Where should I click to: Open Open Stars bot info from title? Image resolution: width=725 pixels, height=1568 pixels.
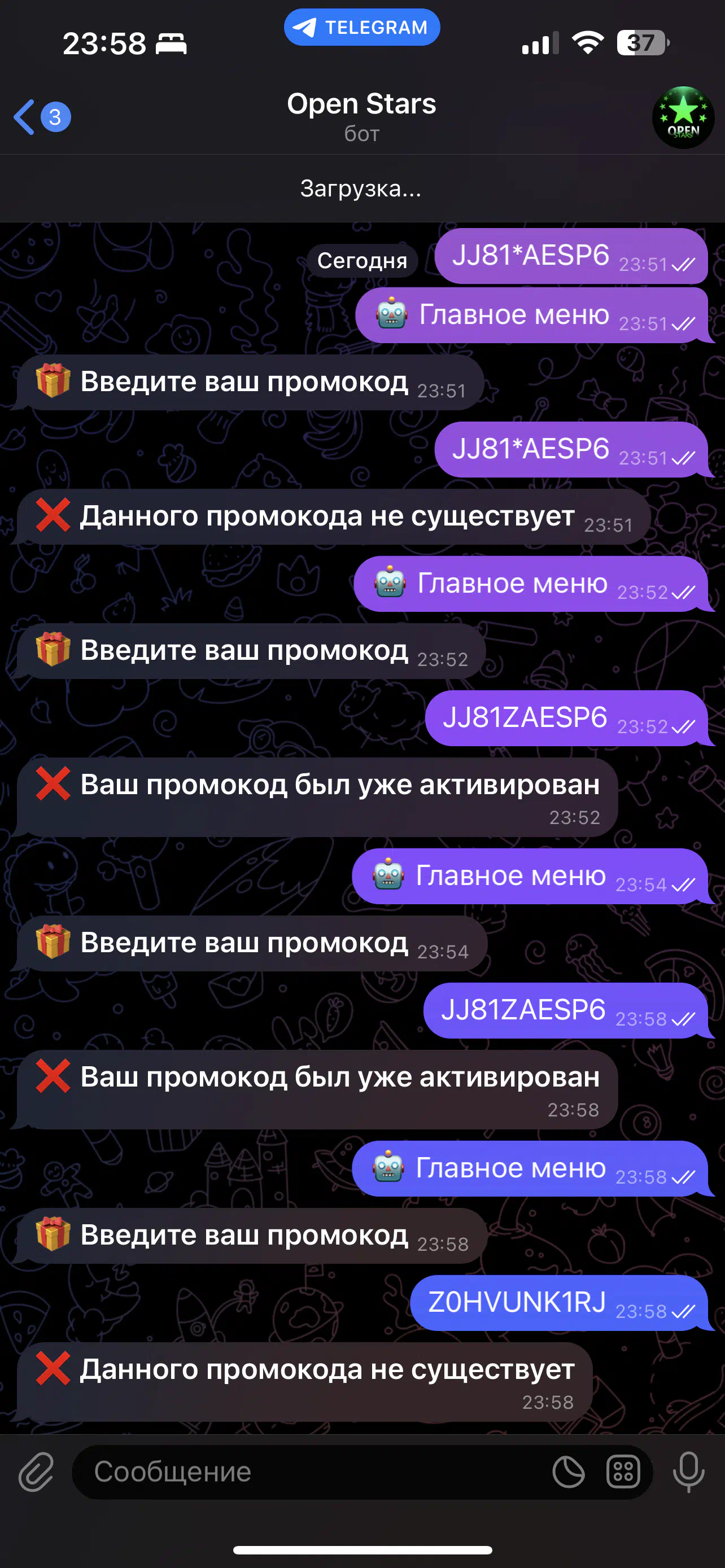pos(361,116)
